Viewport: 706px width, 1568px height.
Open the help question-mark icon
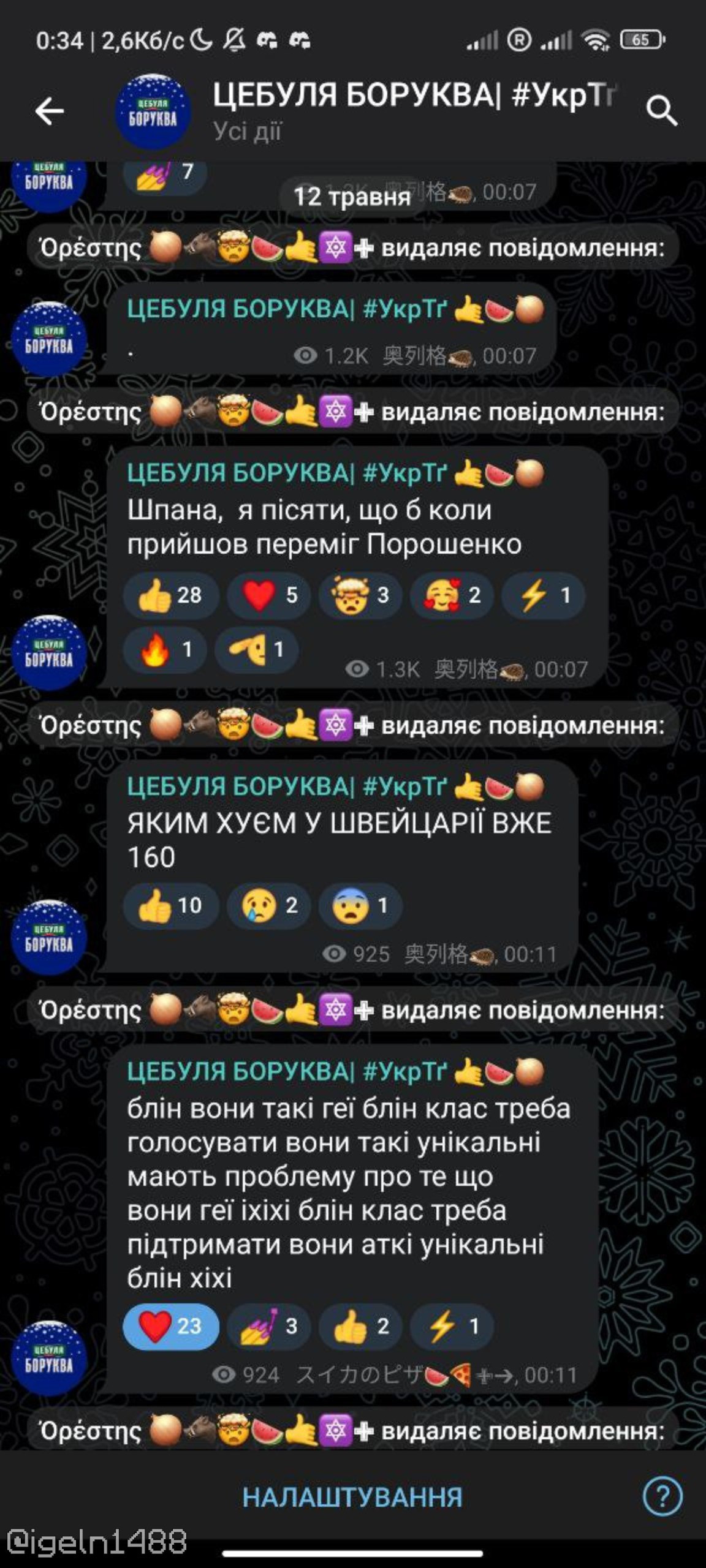click(x=662, y=1496)
